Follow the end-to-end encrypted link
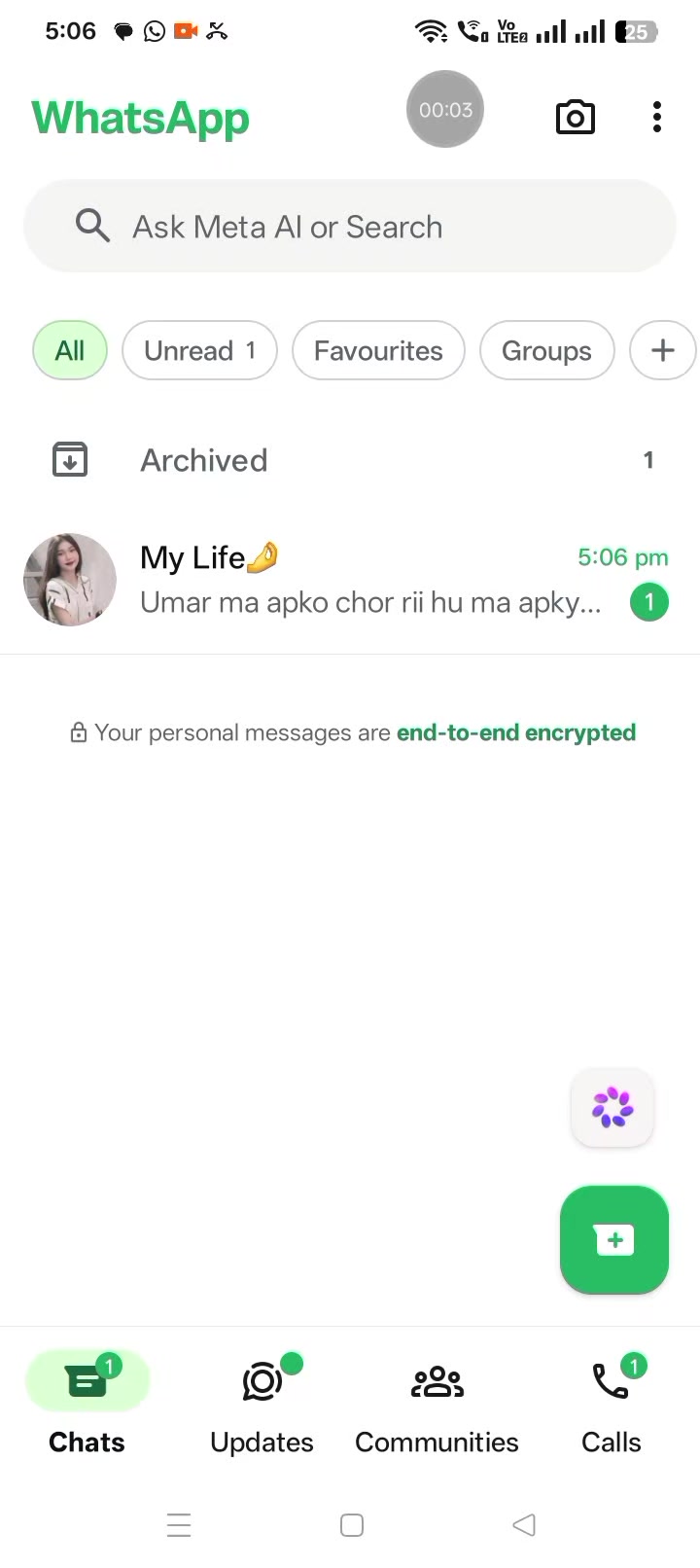 point(516,732)
